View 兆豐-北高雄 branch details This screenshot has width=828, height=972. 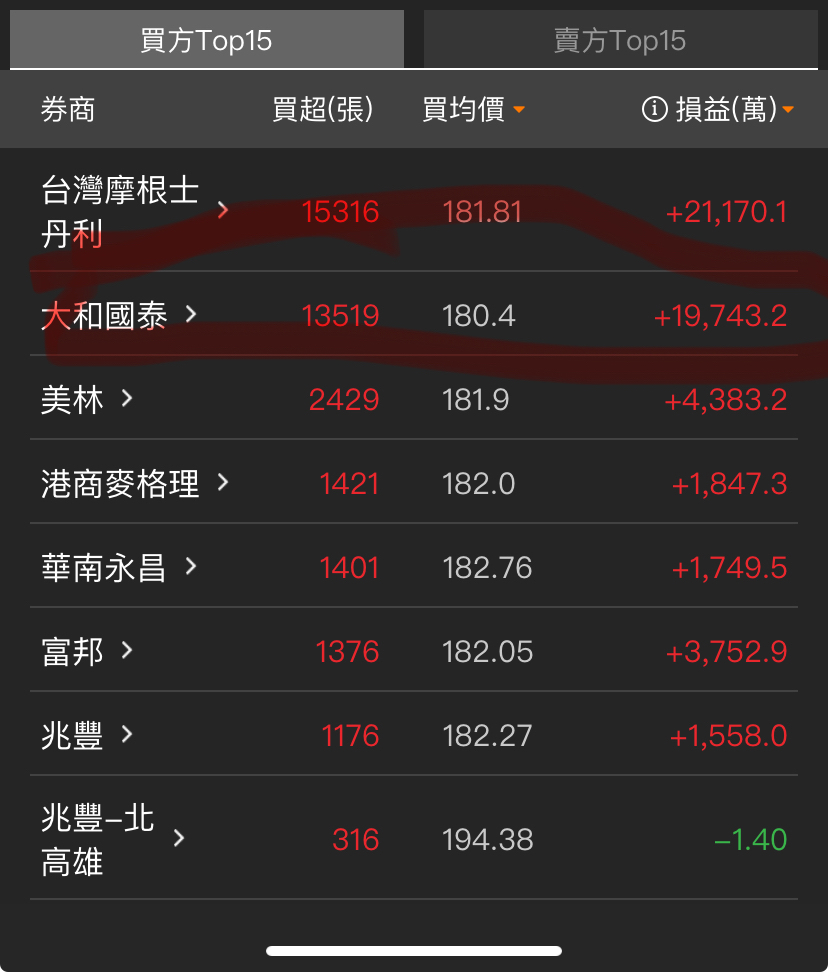coord(414,838)
